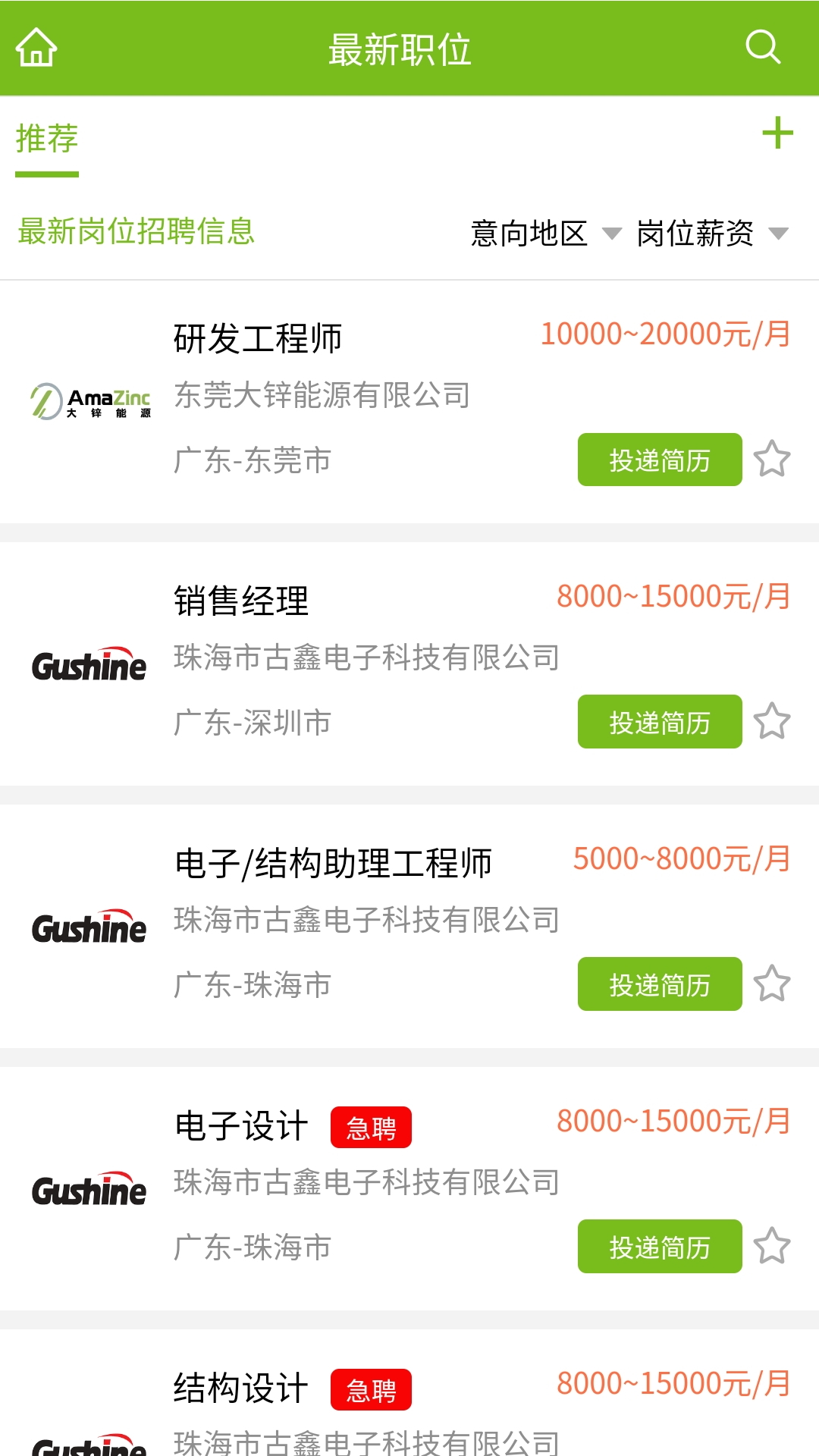Open the 东莞大锌能源有限公司 company link
819x1456 pixels.
pyautogui.click(x=322, y=395)
